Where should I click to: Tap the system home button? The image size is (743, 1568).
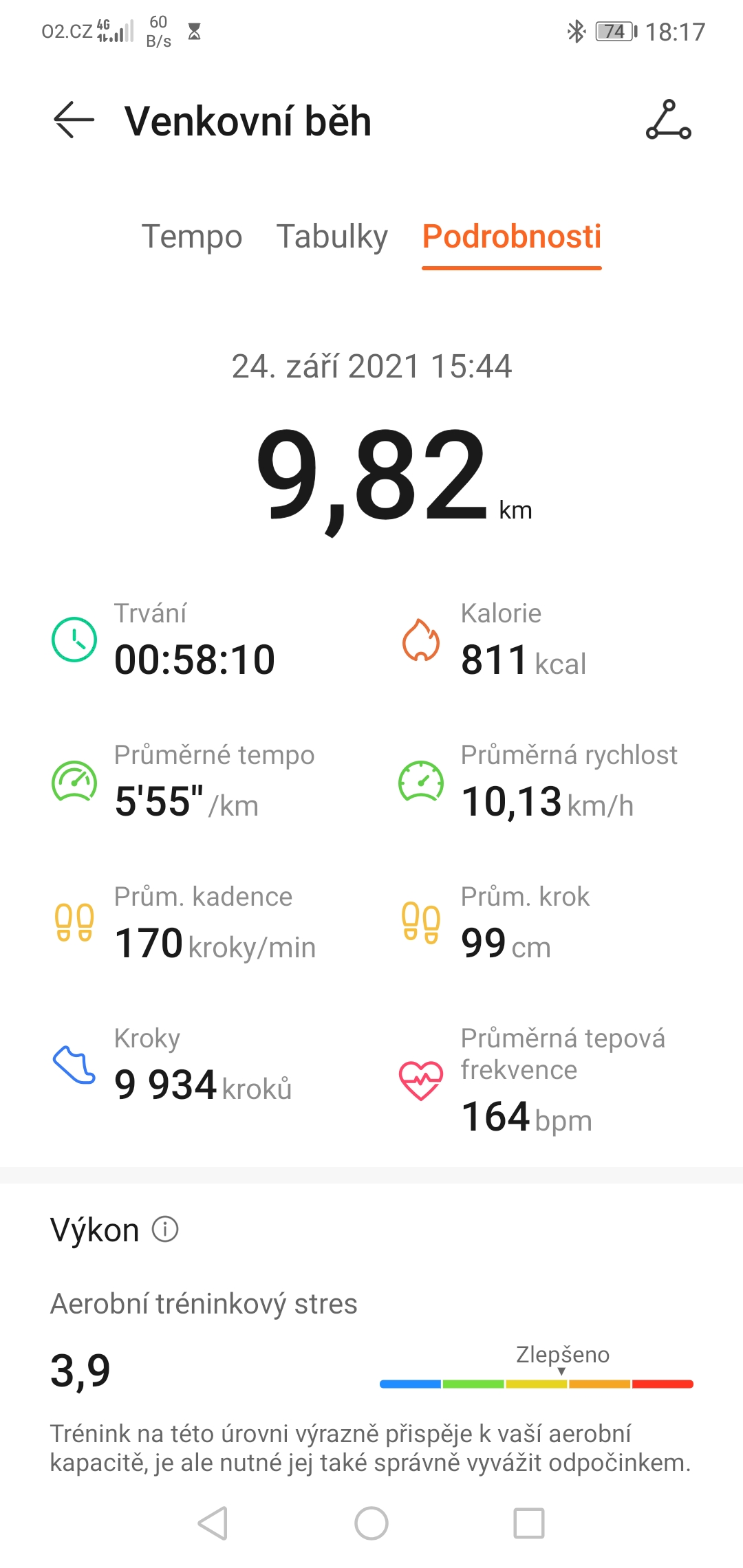click(x=371, y=1523)
